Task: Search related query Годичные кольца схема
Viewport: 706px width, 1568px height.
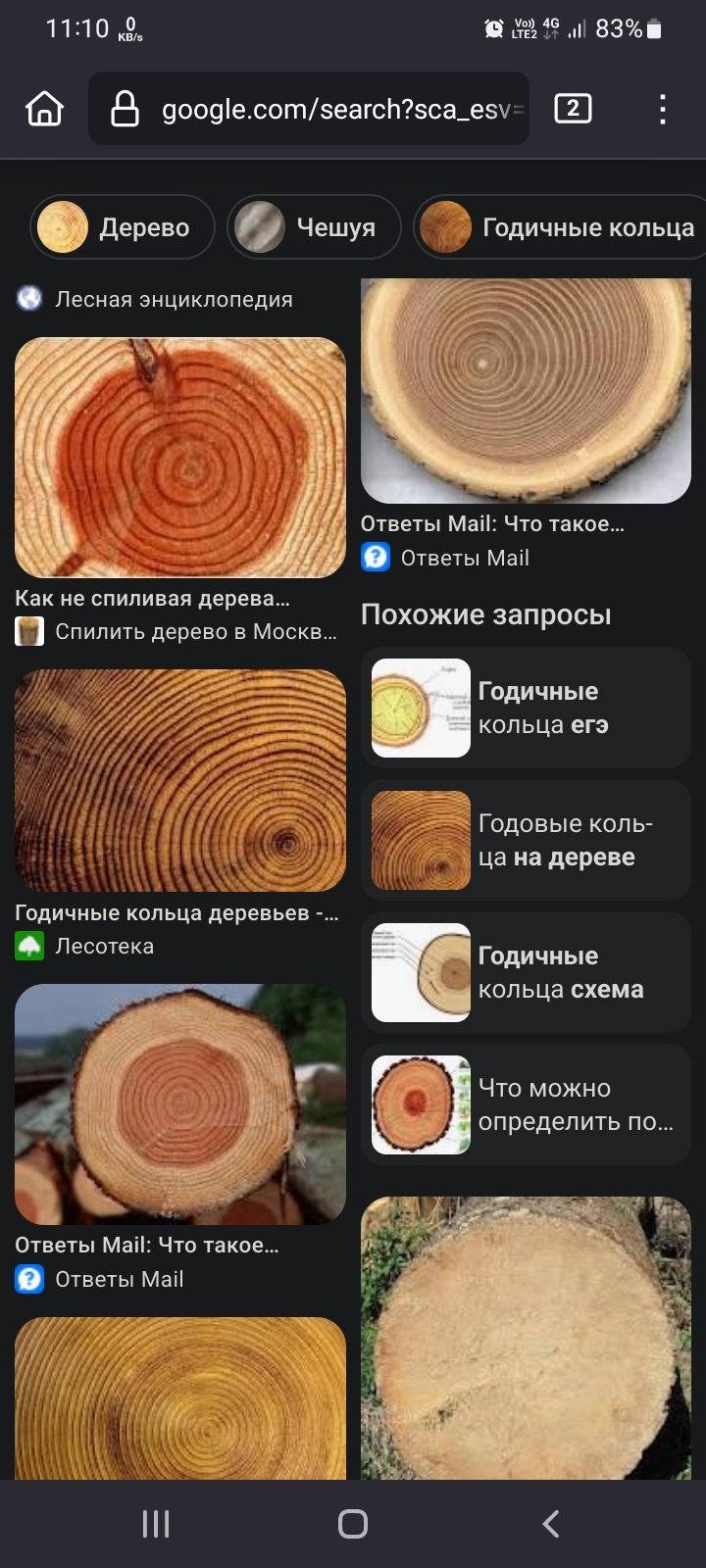Action: click(x=526, y=972)
